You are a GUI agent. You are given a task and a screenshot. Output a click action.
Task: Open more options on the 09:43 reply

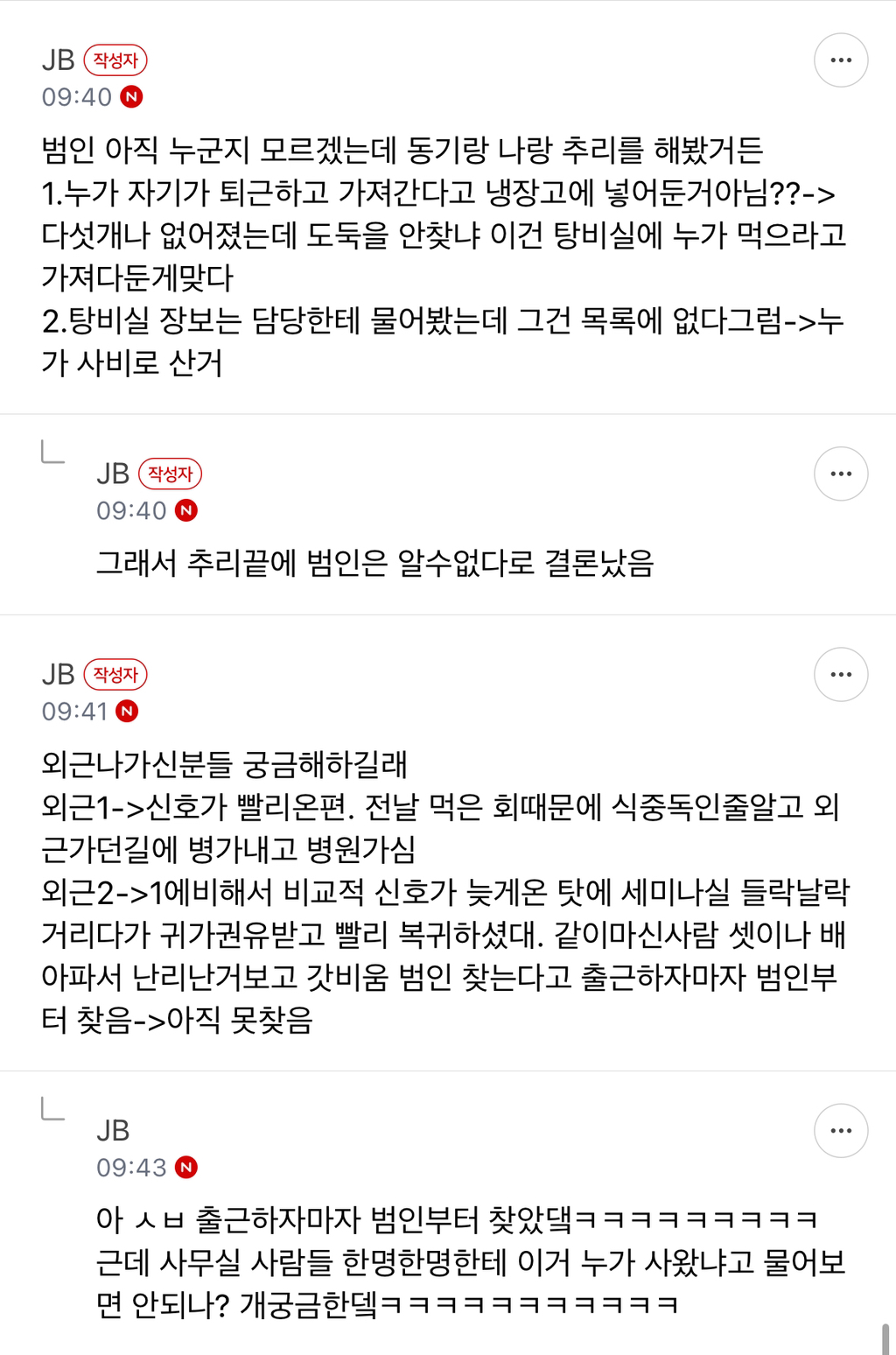coord(841,1131)
